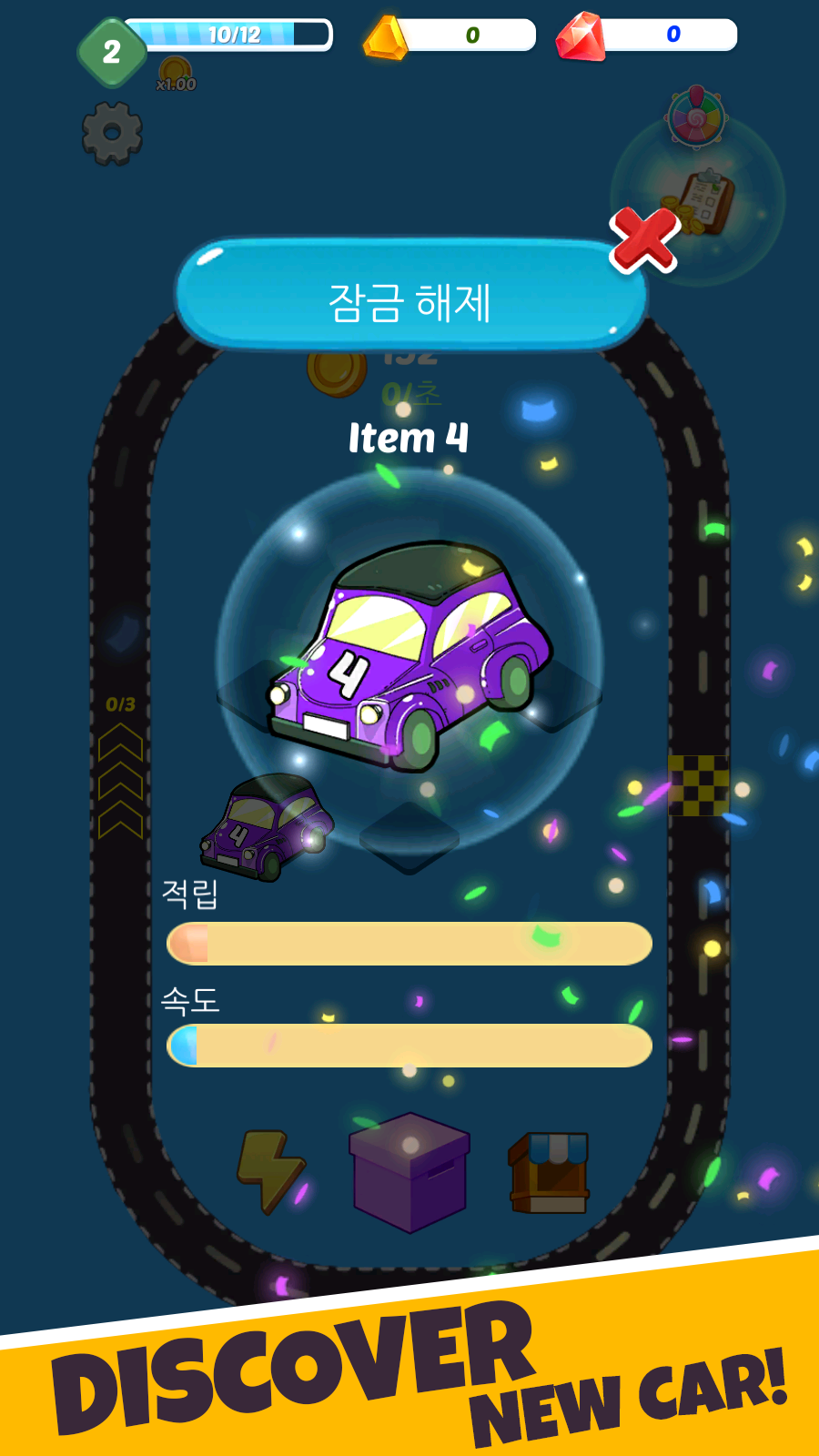
Task: Open the shop stall icon
Action: [550, 1172]
